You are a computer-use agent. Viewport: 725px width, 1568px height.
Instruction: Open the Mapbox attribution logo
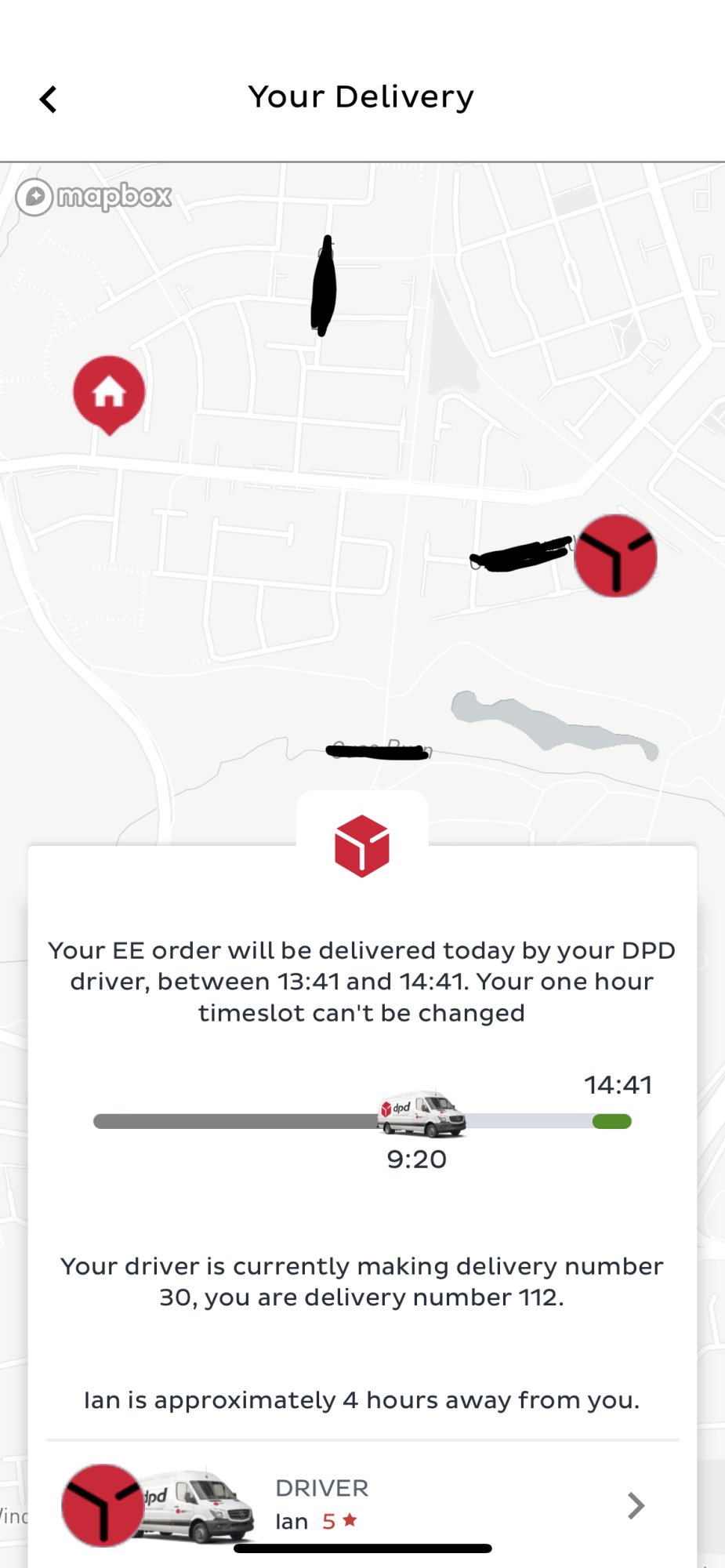[x=94, y=196]
